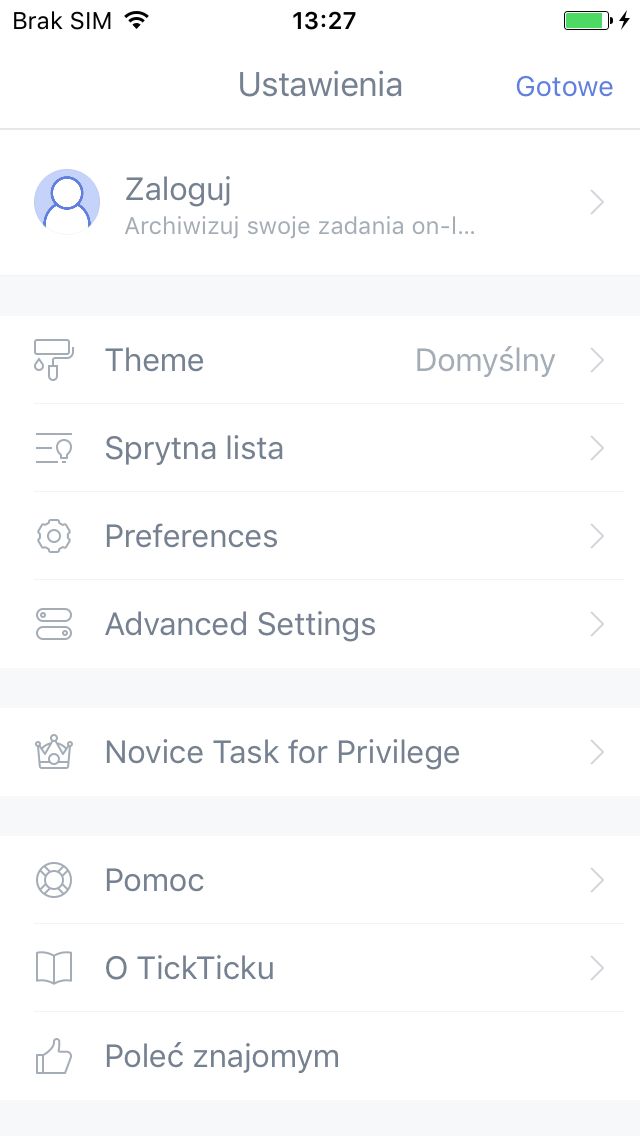Image resolution: width=640 pixels, height=1136 pixels.
Task: Open the Pomoc help section
Action: tap(320, 880)
